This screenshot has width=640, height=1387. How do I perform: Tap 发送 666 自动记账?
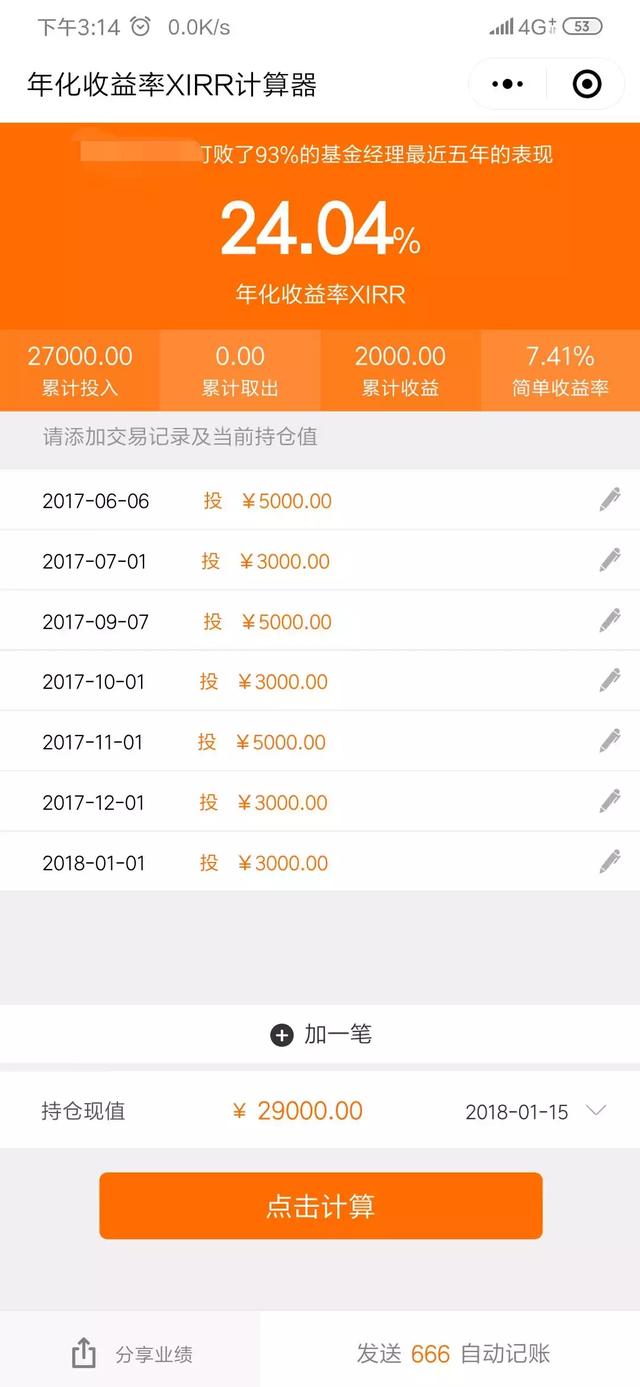click(453, 1354)
